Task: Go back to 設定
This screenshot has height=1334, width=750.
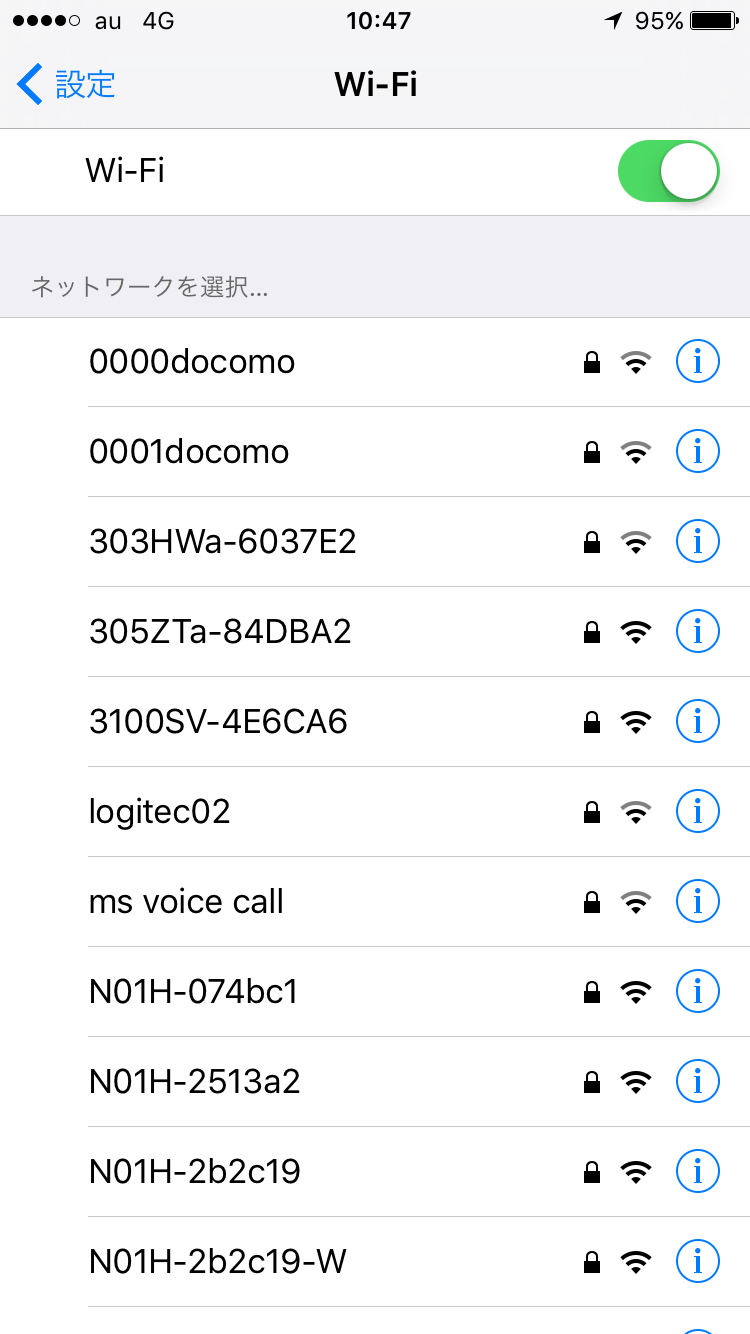Action: [66, 84]
